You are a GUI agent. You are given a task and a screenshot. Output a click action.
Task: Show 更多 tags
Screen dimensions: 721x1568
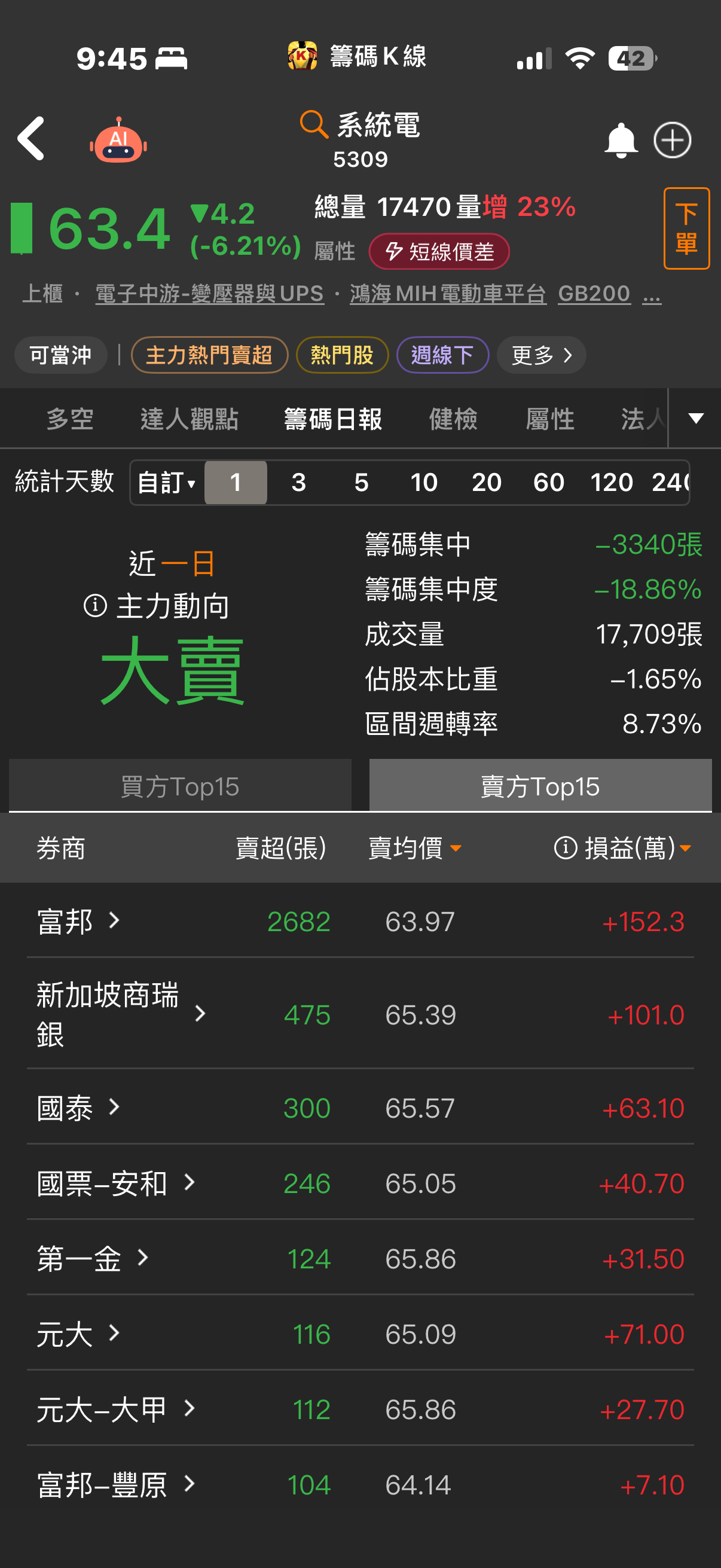point(541,355)
